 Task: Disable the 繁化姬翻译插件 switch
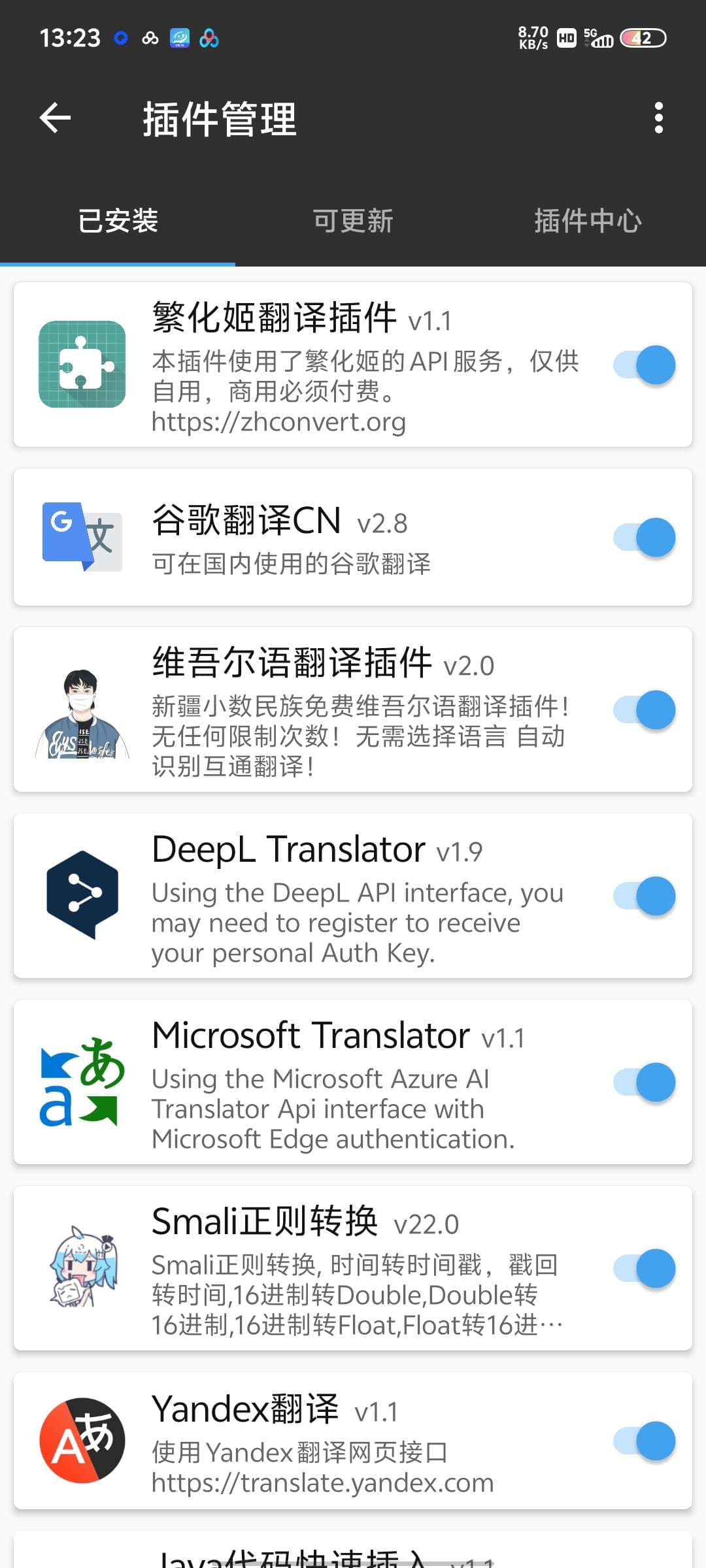pos(644,365)
